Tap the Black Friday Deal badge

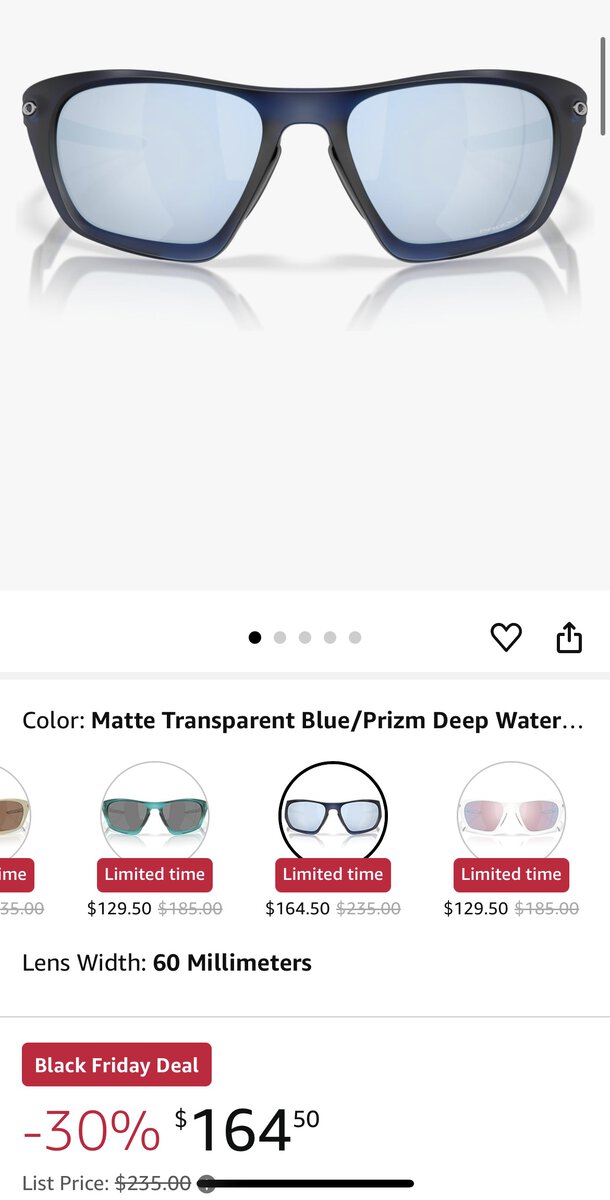(117, 1065)
